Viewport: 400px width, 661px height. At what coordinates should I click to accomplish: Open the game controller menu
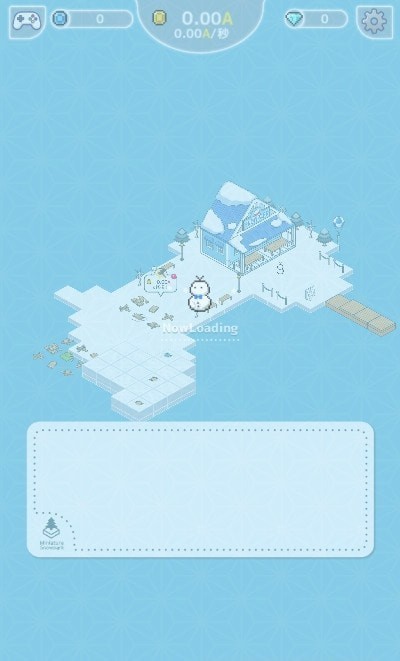[x=27, y=22]
